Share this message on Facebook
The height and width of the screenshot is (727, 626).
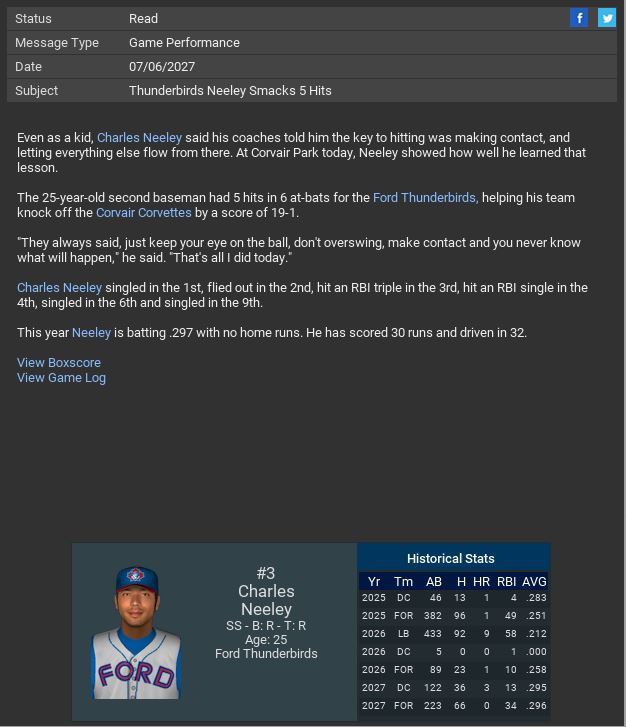click(x=579, y=18)
